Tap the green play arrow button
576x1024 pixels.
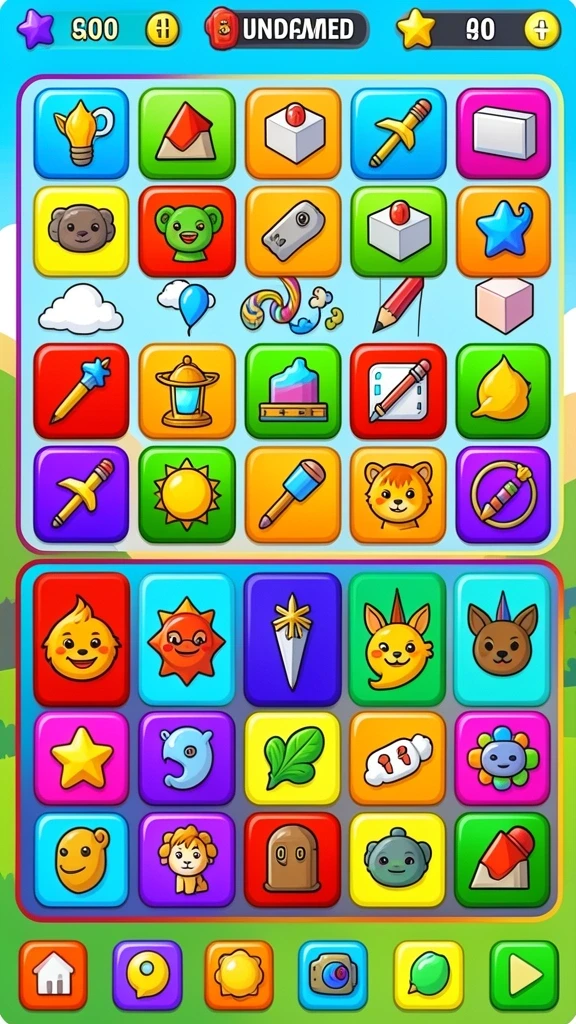tap(524, 975)
